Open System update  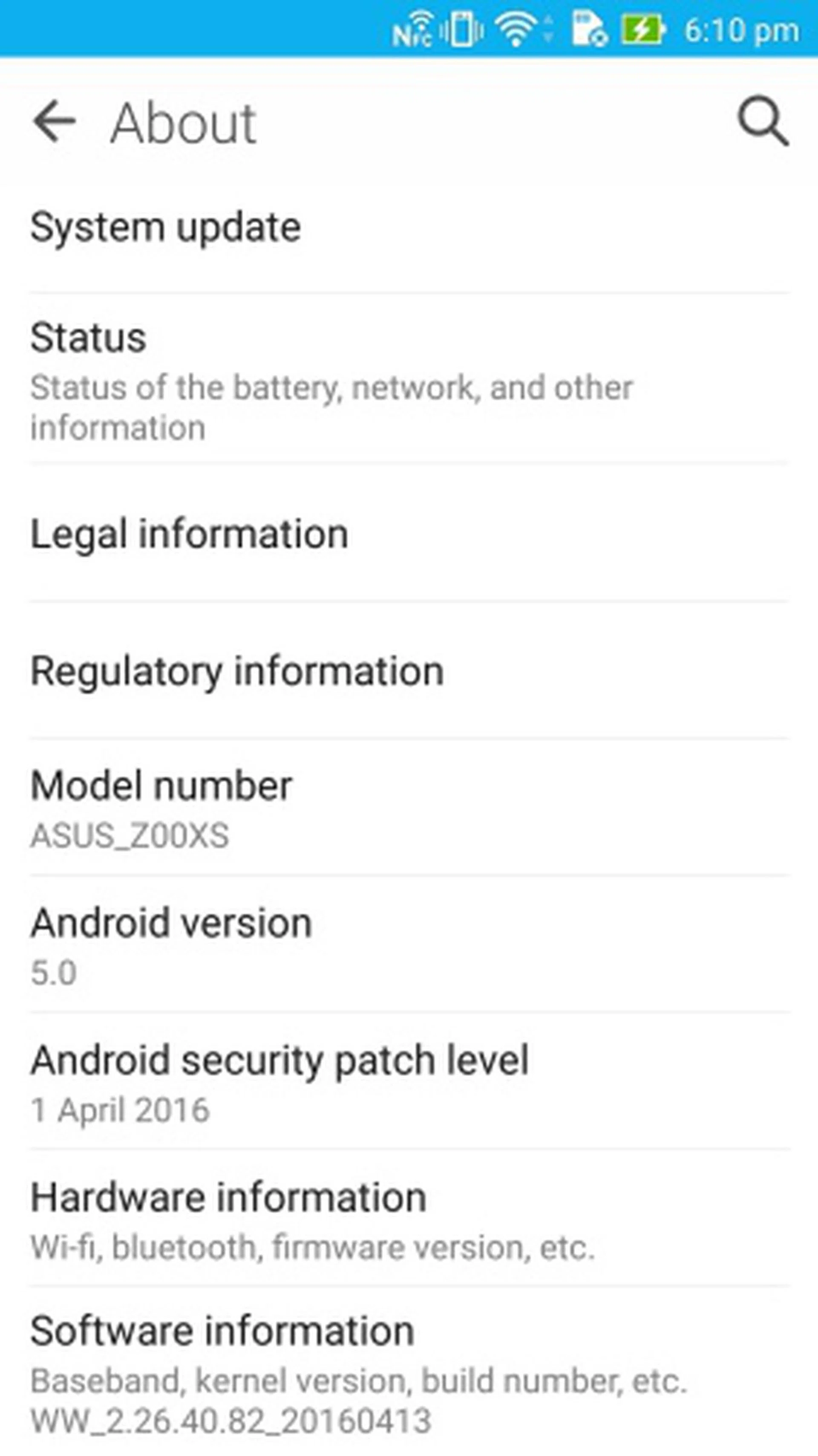pos(409,228)
